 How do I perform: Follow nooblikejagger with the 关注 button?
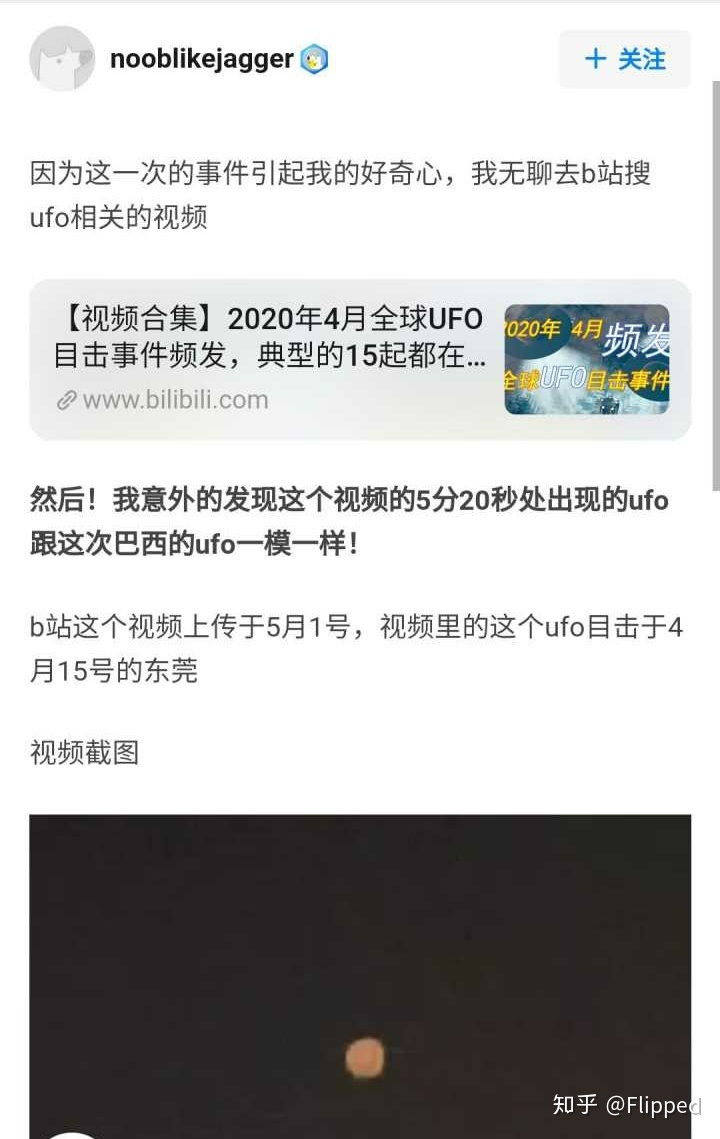(624, 59)
